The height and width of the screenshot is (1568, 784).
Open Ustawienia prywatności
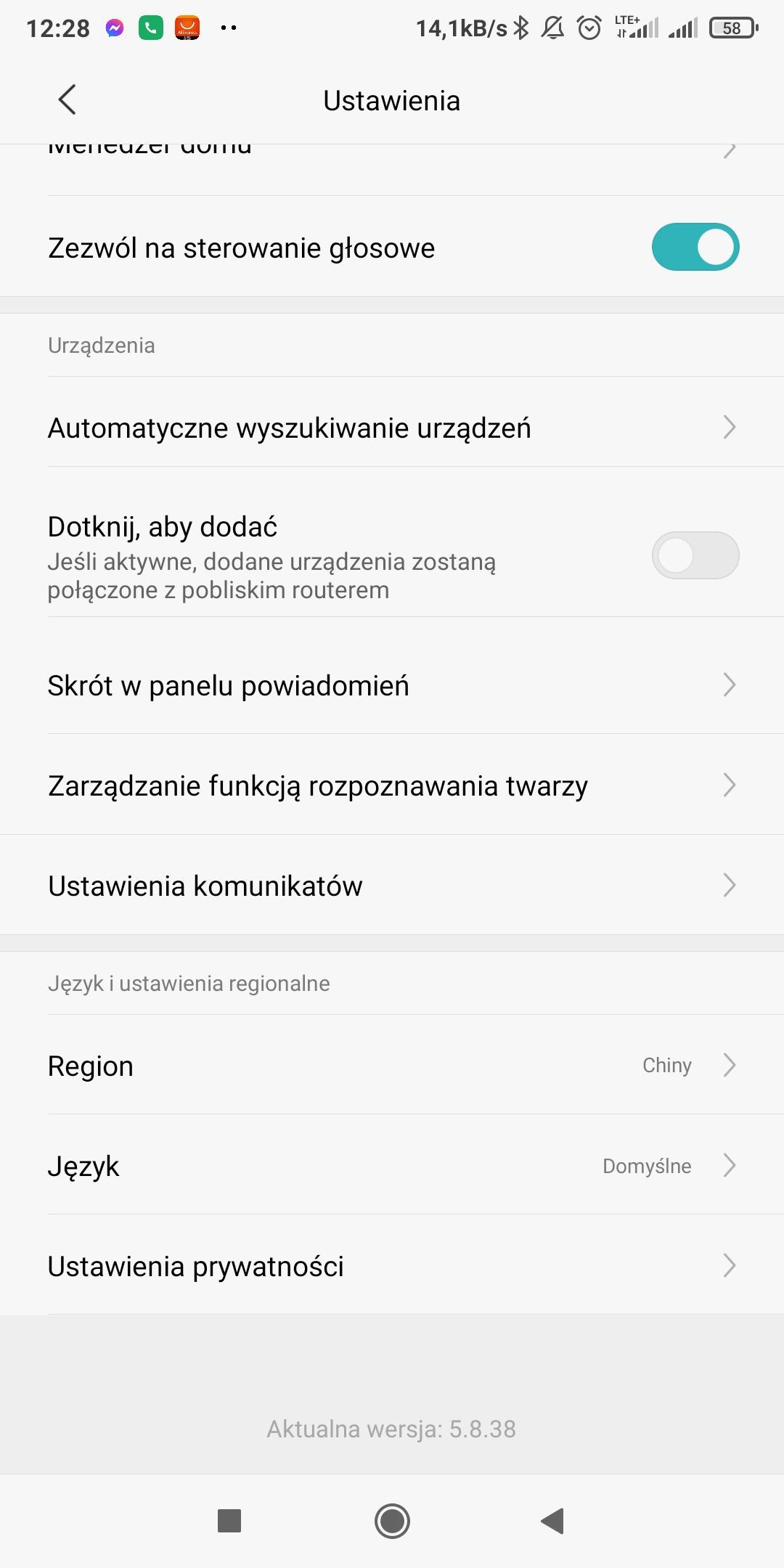(392, 1266)
